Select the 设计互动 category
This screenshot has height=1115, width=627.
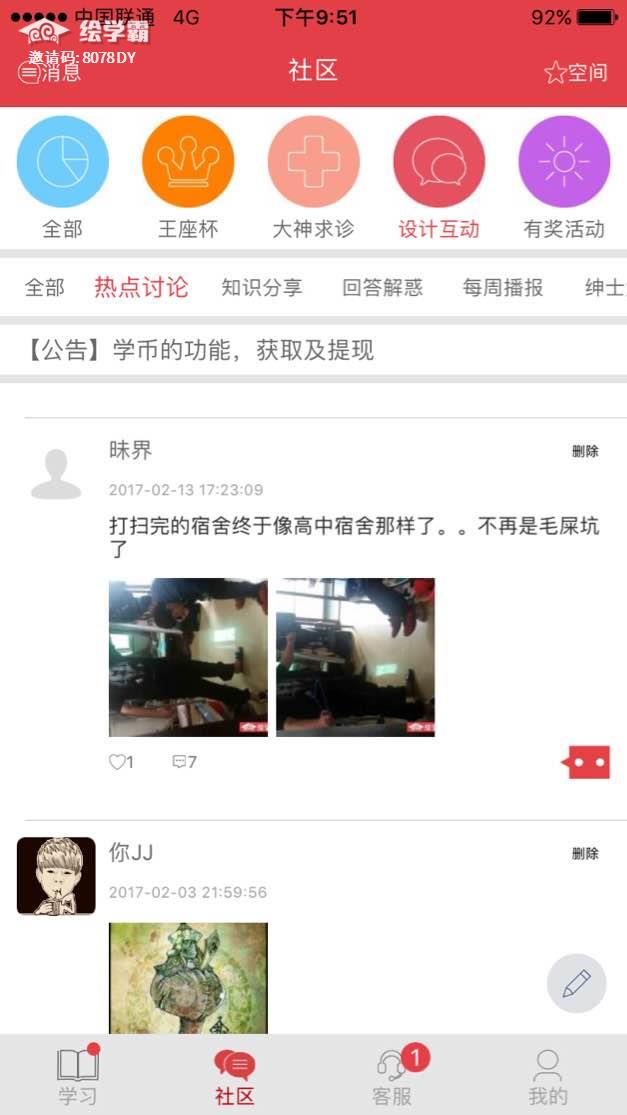pos(439,162)
